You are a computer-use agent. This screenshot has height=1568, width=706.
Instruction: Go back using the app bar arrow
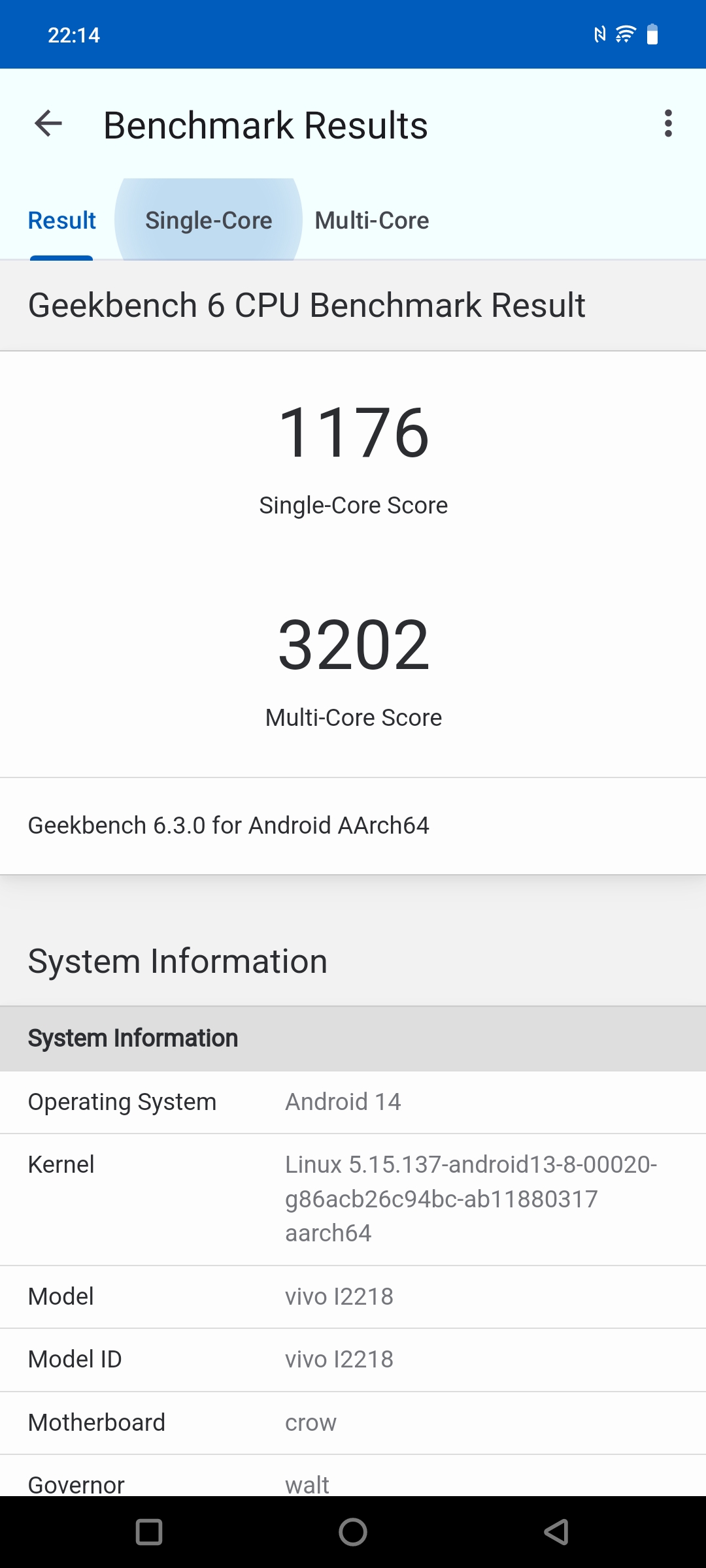pos(48,124)
